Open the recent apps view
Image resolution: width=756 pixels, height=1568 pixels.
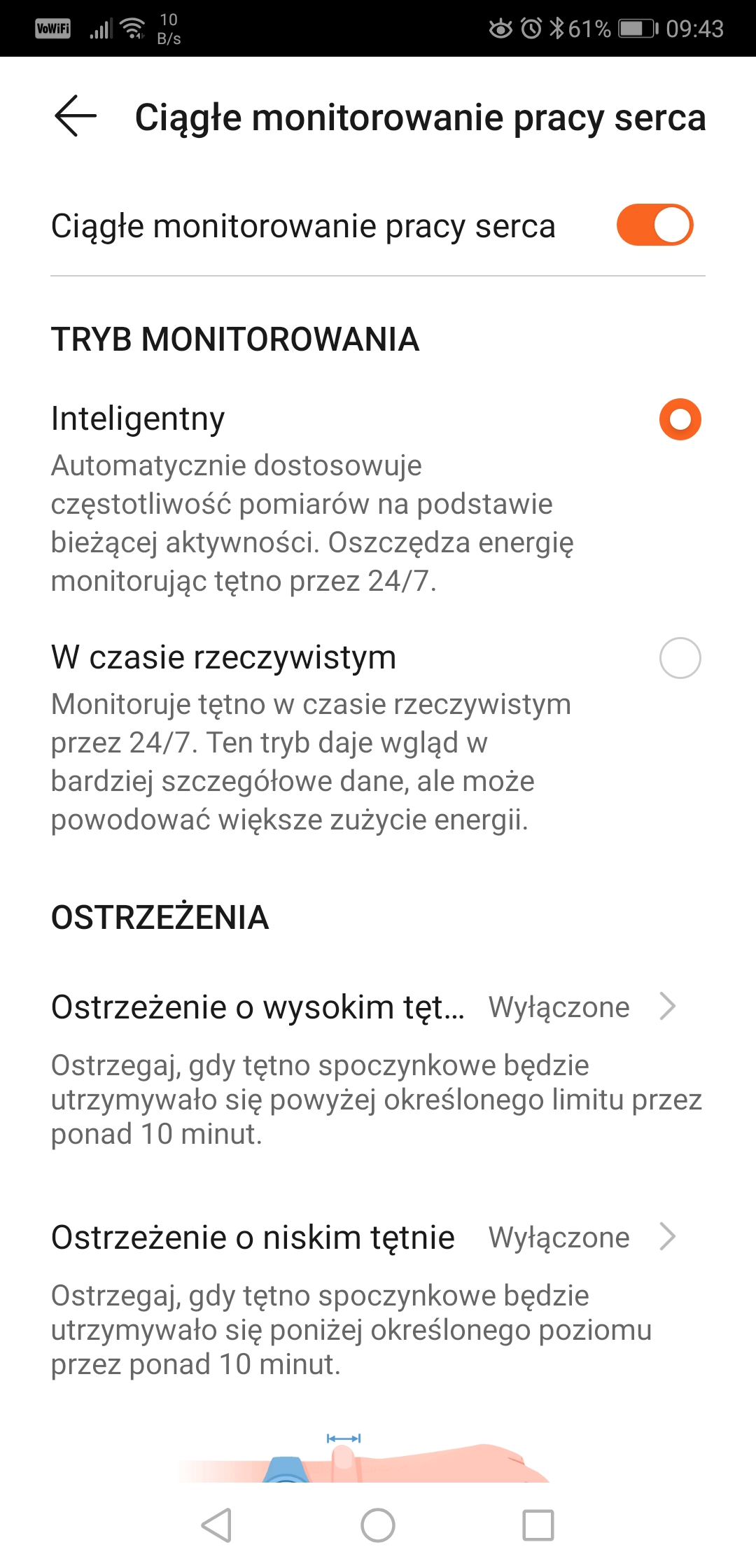[x=538, y=1525]
